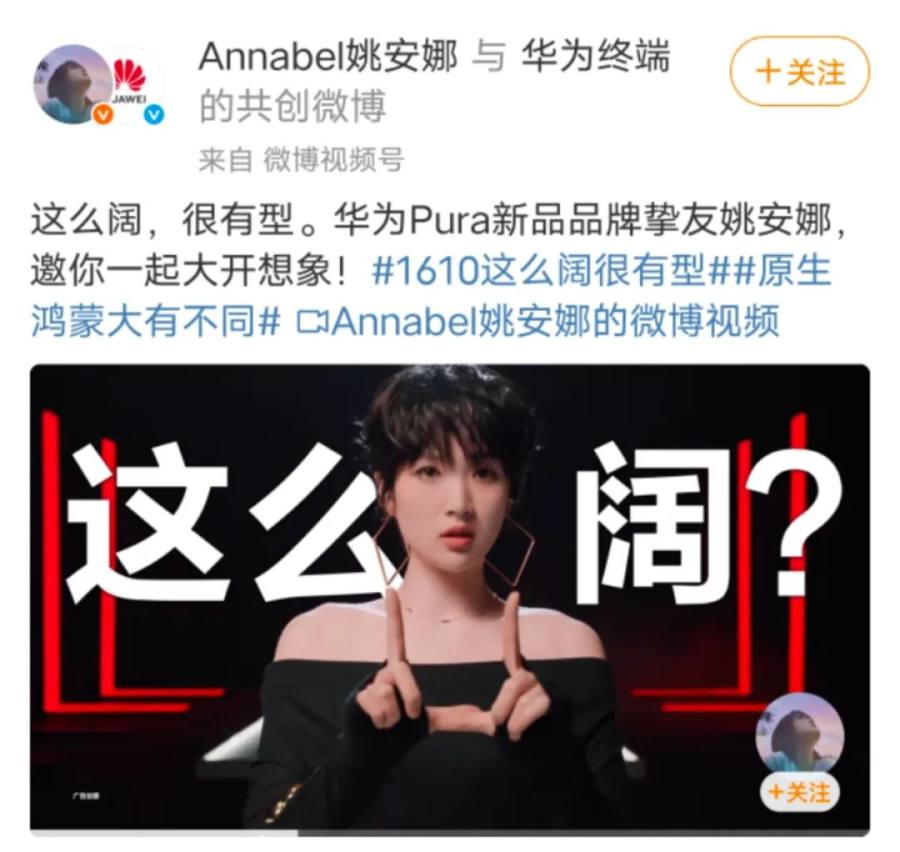The image size is (900, 852).
Task: Open the Annabel姚安娜 username link
Action: pyautogui.click(x=327, y=57)
